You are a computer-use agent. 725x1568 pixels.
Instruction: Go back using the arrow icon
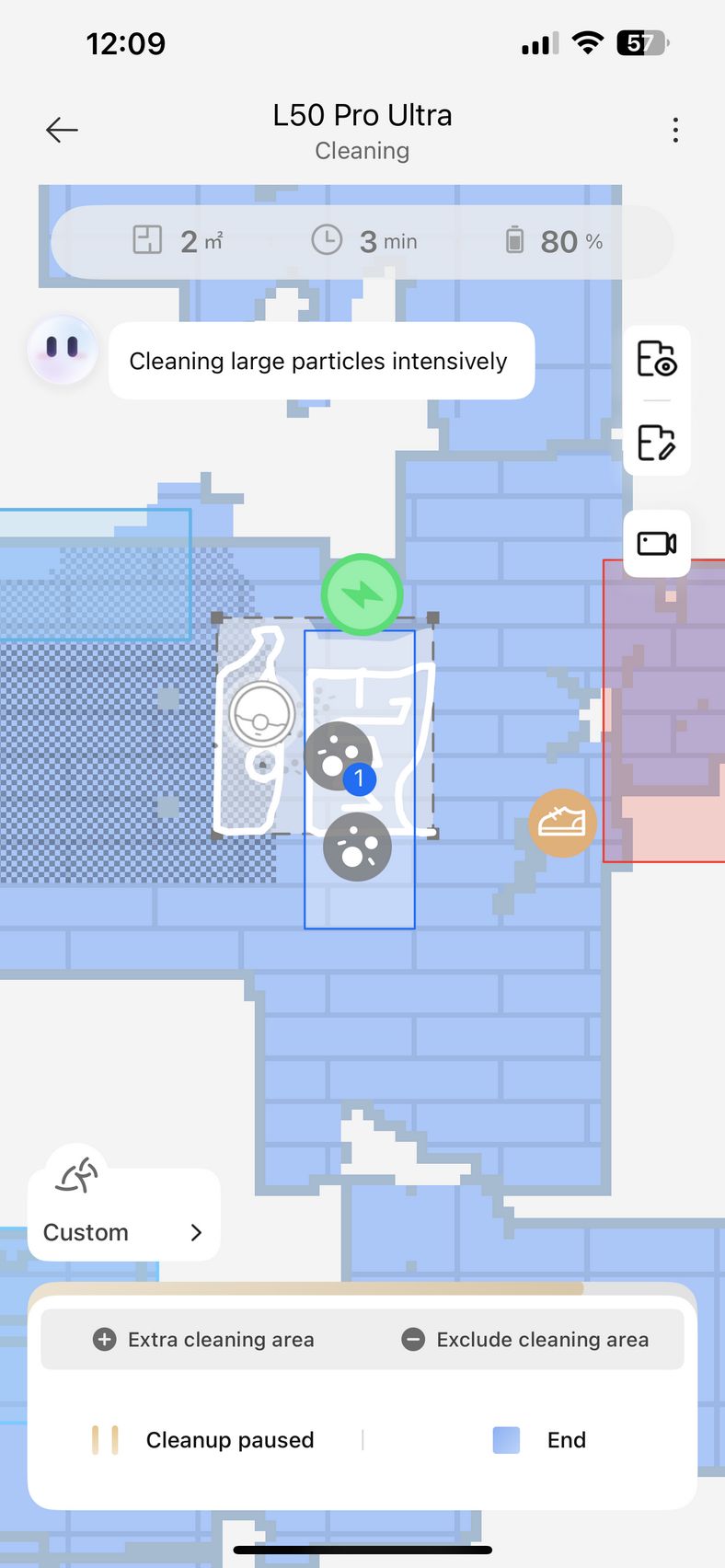tap(62, 130)
